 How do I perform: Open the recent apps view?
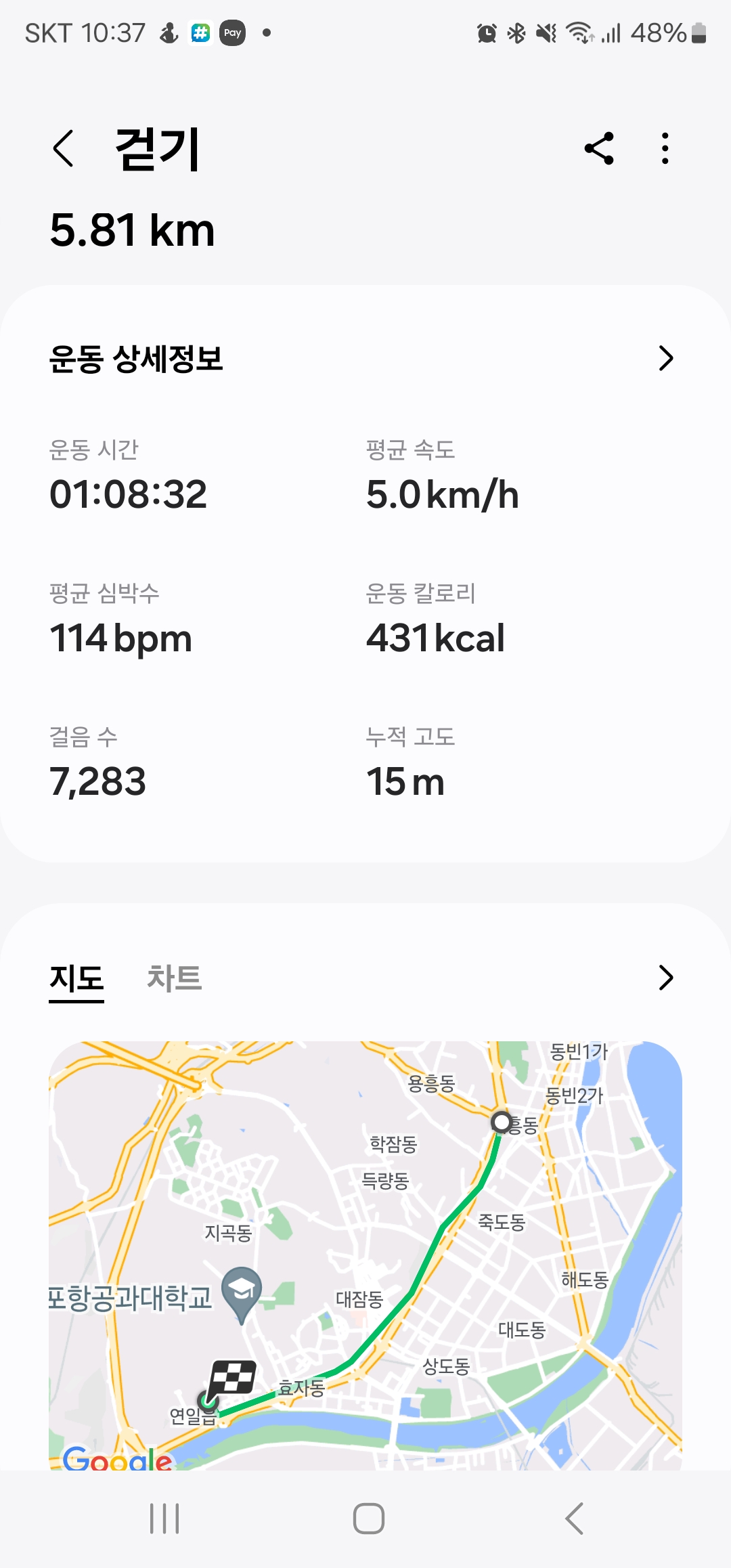[164, 1519]
